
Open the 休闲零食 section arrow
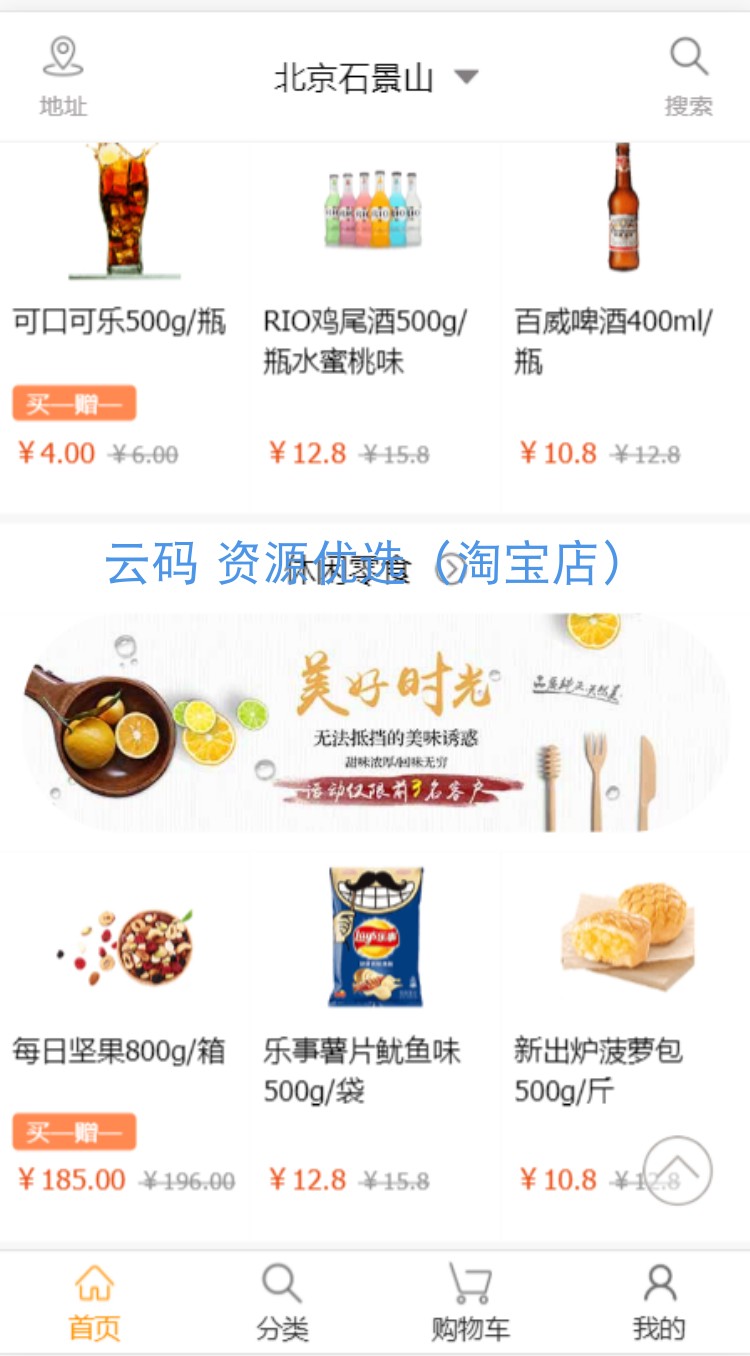(452, 568)
